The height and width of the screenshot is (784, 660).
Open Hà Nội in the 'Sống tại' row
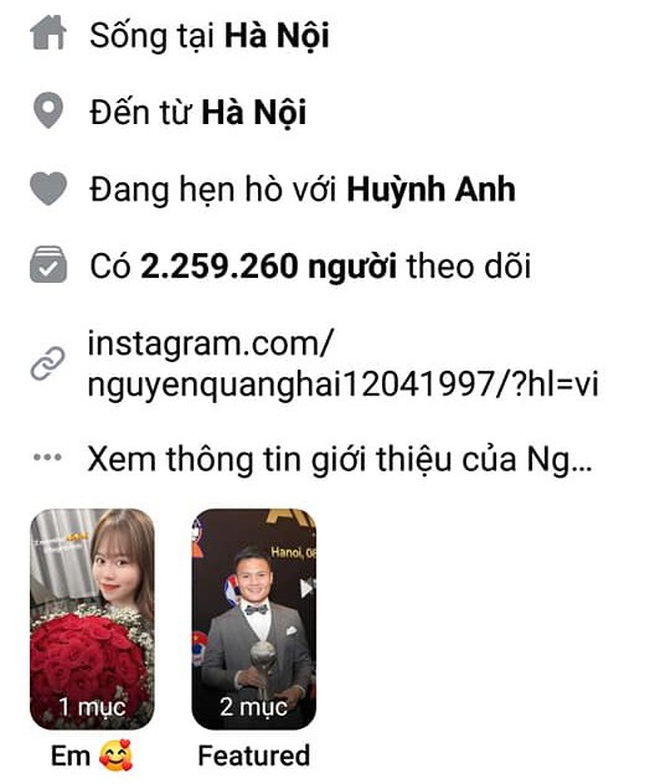pos(276,37)
